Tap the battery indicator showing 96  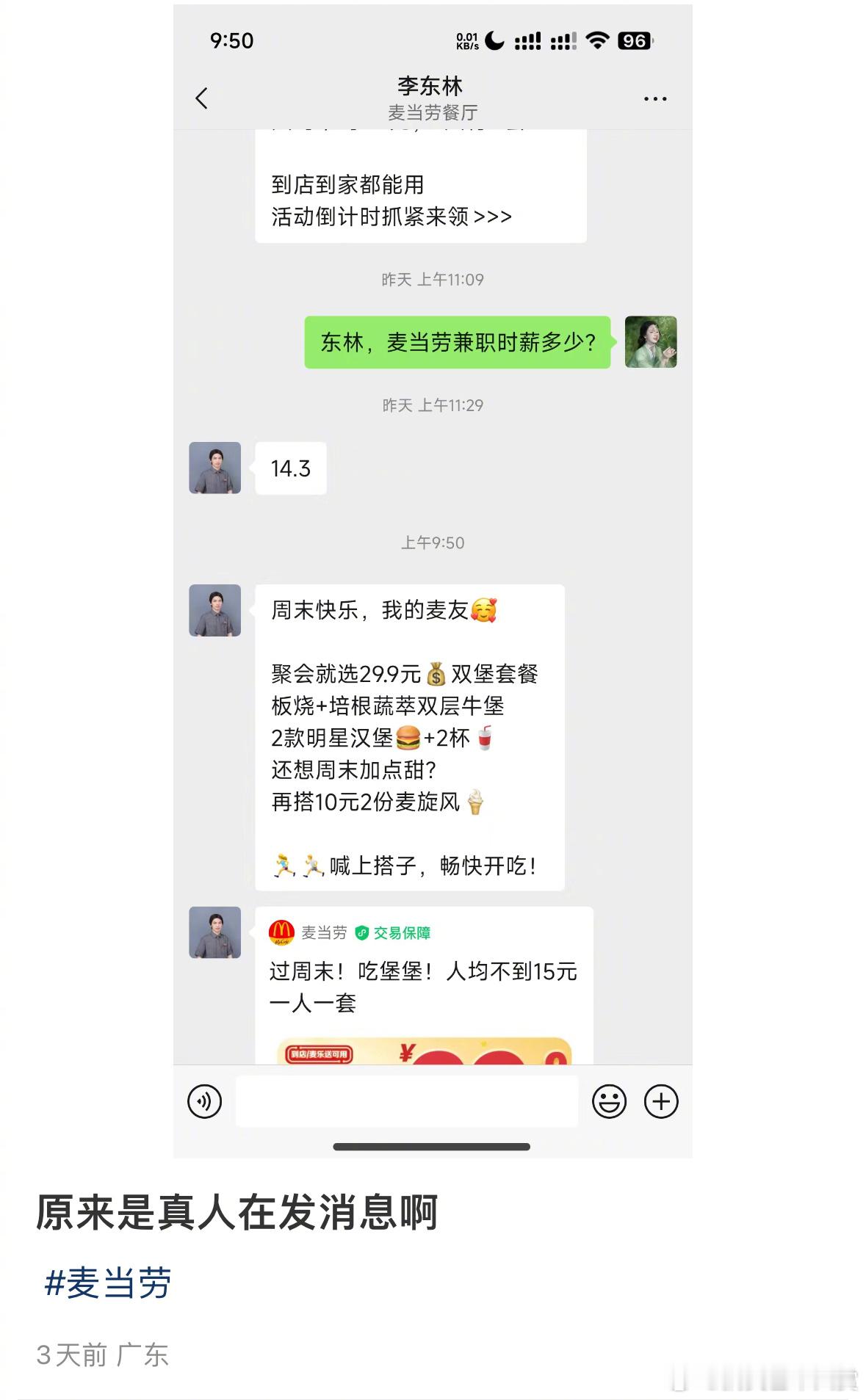[636, 42]
